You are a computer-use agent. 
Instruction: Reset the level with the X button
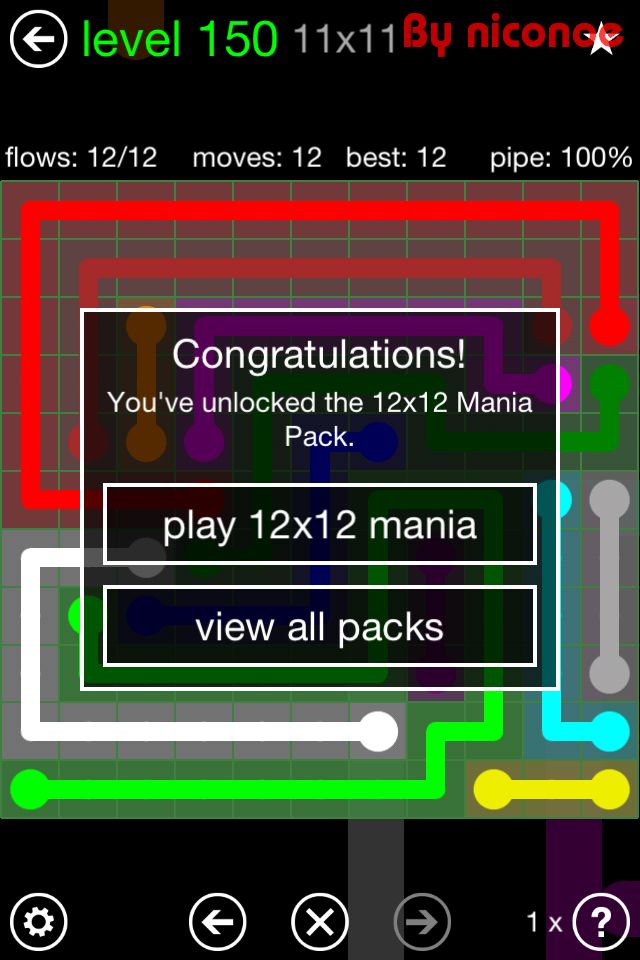coord(319,921)
